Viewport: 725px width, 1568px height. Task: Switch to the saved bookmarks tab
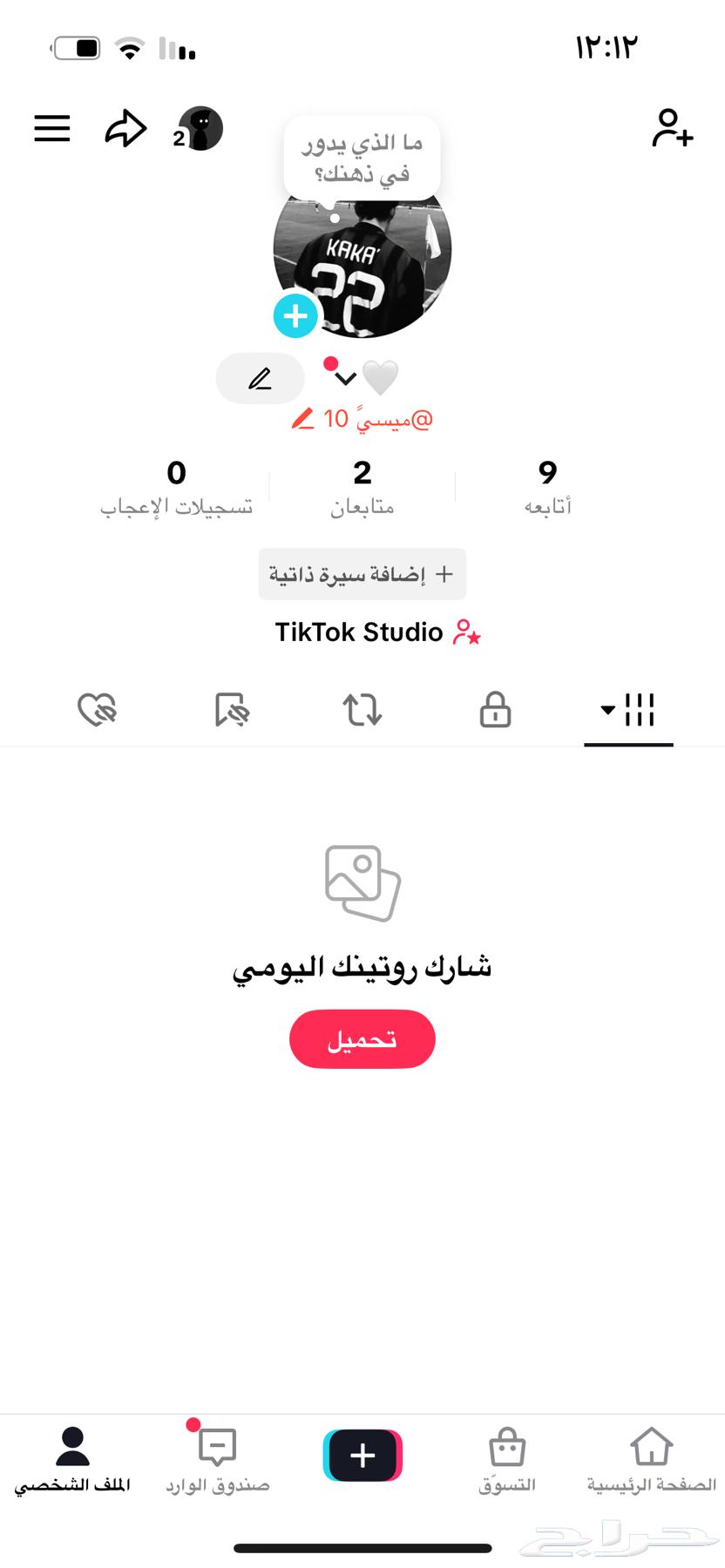tap(232, 710)
